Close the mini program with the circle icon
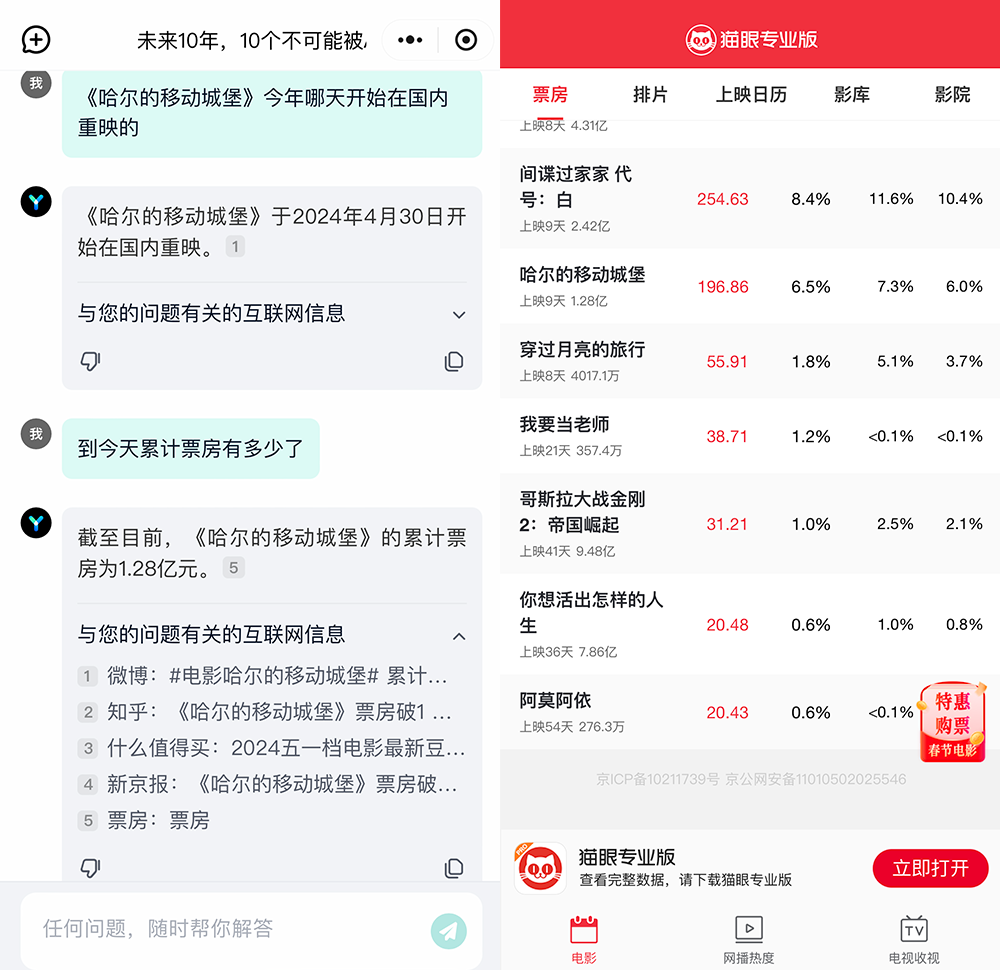Viewport: 1000px width, 970px height. point(466,40)
